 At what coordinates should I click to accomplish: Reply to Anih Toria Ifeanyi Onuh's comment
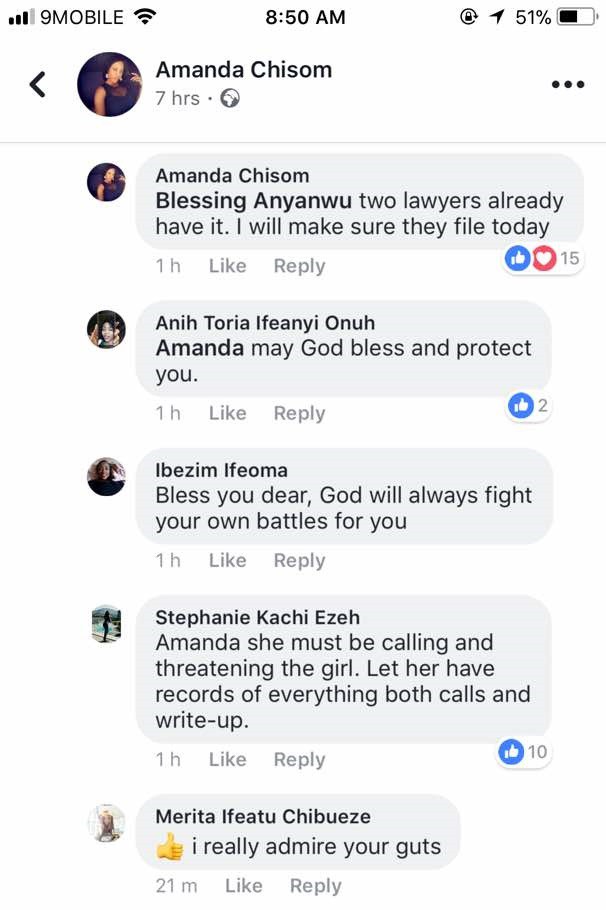pos(299,413)
